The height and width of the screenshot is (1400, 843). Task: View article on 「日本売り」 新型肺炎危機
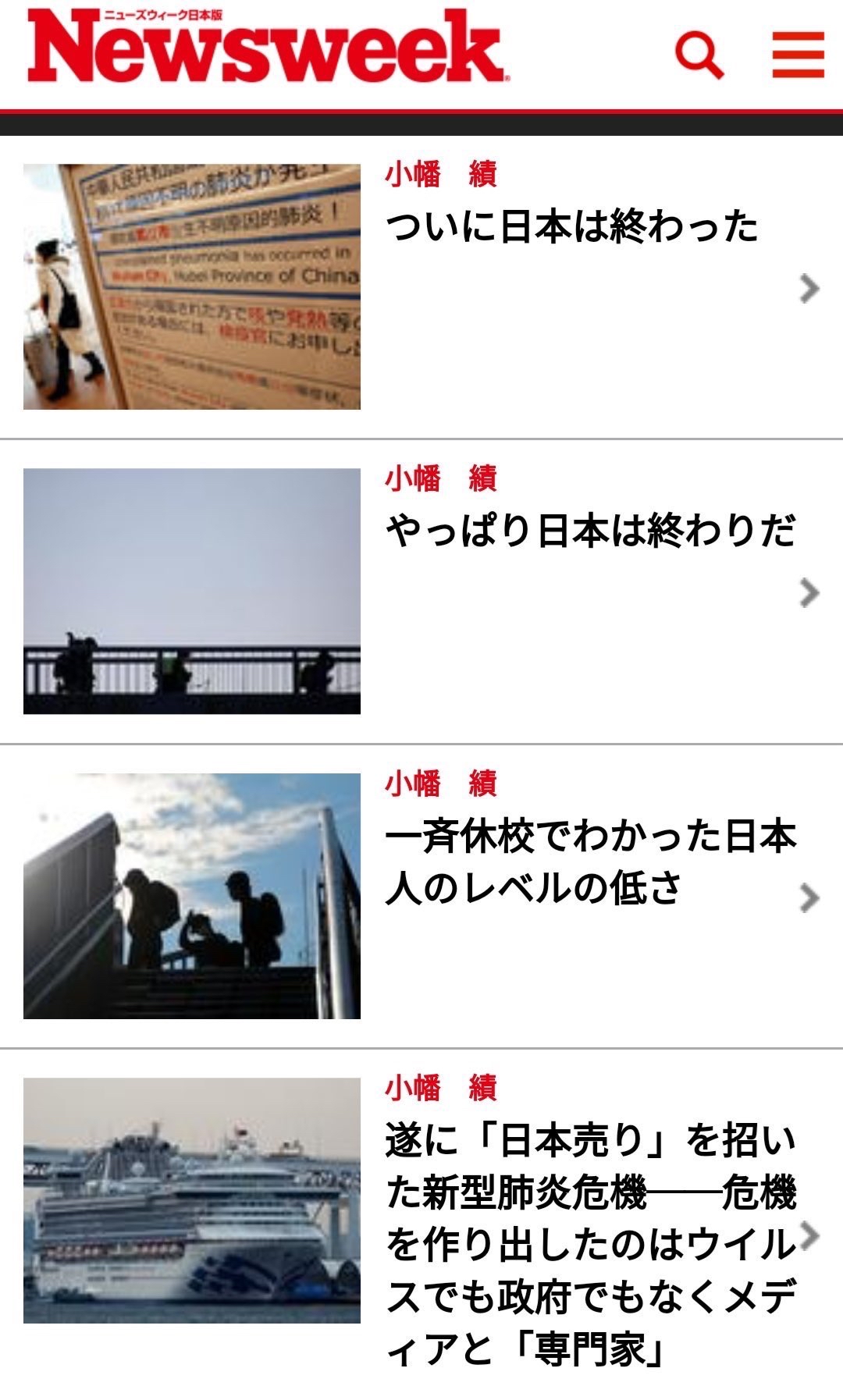point(590,1244)
